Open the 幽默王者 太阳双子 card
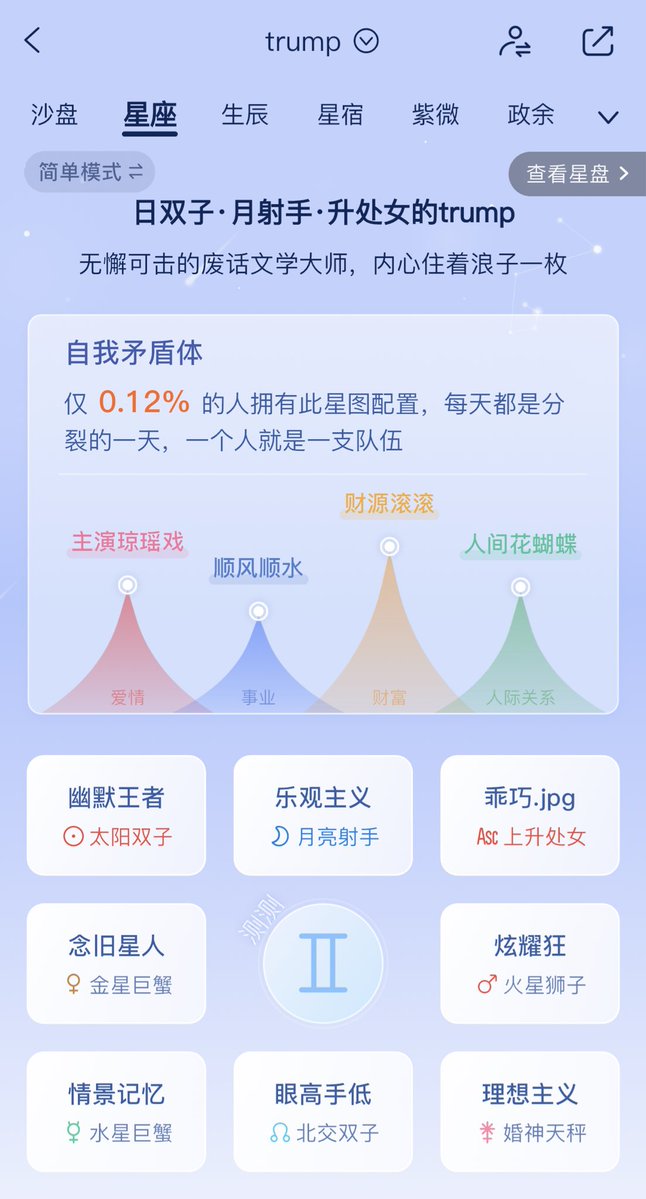646x1199 pixels. tap(116, 815)
